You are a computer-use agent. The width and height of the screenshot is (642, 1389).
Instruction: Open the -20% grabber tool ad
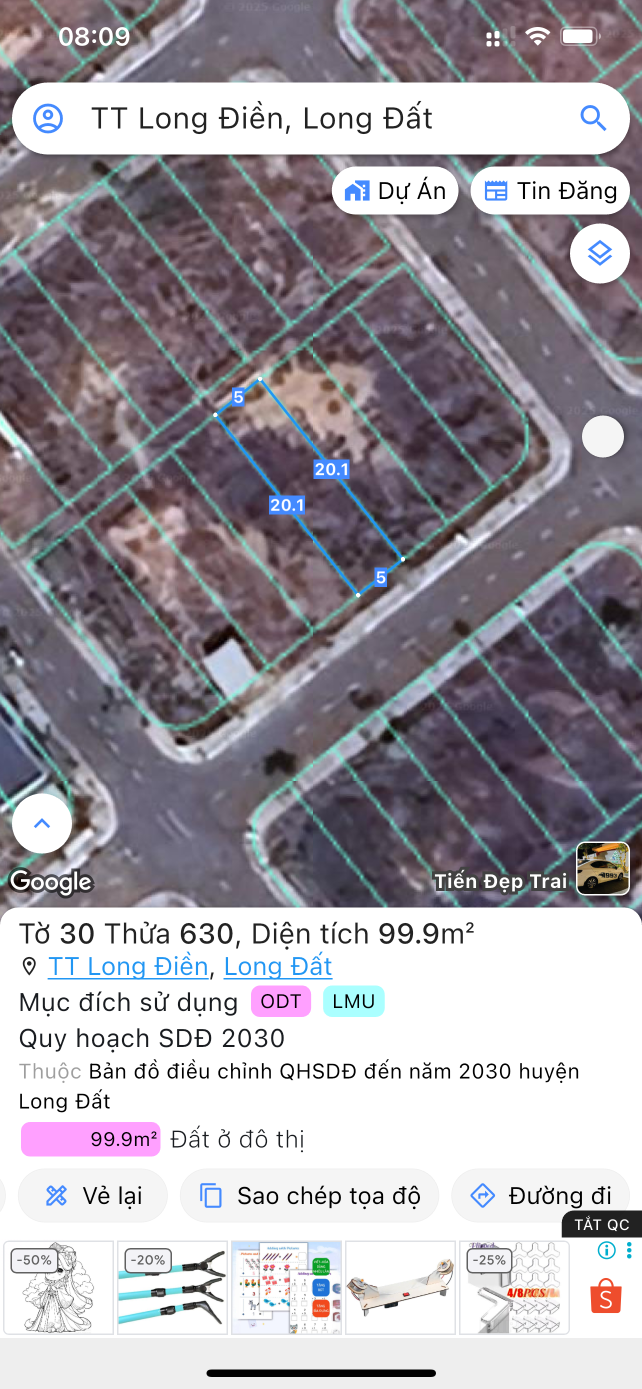[171, 1288]
